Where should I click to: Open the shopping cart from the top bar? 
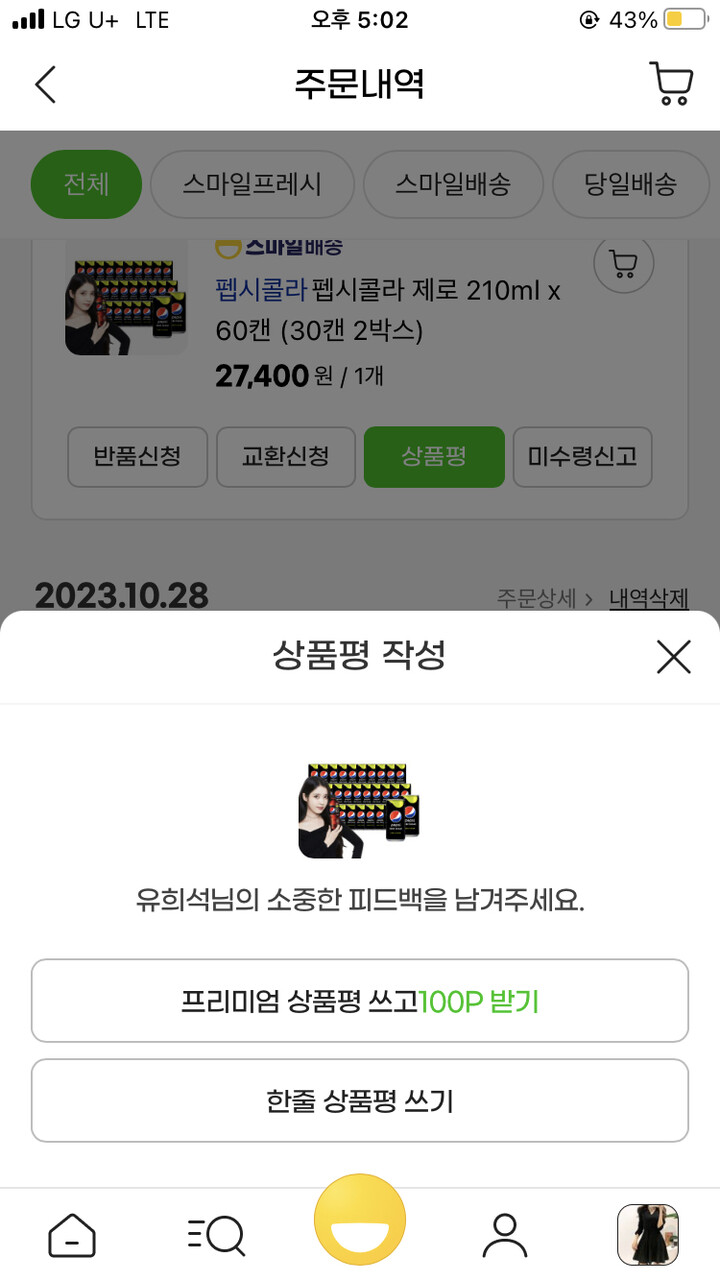670,84
